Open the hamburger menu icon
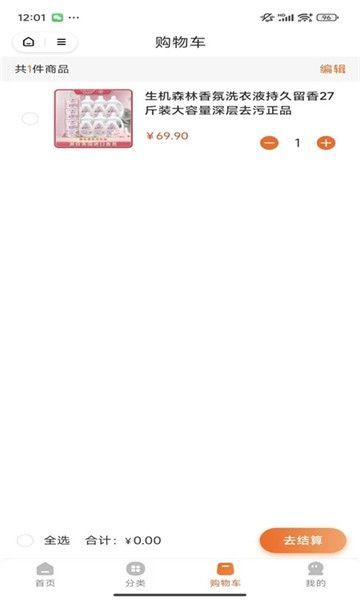 (61, 42)
